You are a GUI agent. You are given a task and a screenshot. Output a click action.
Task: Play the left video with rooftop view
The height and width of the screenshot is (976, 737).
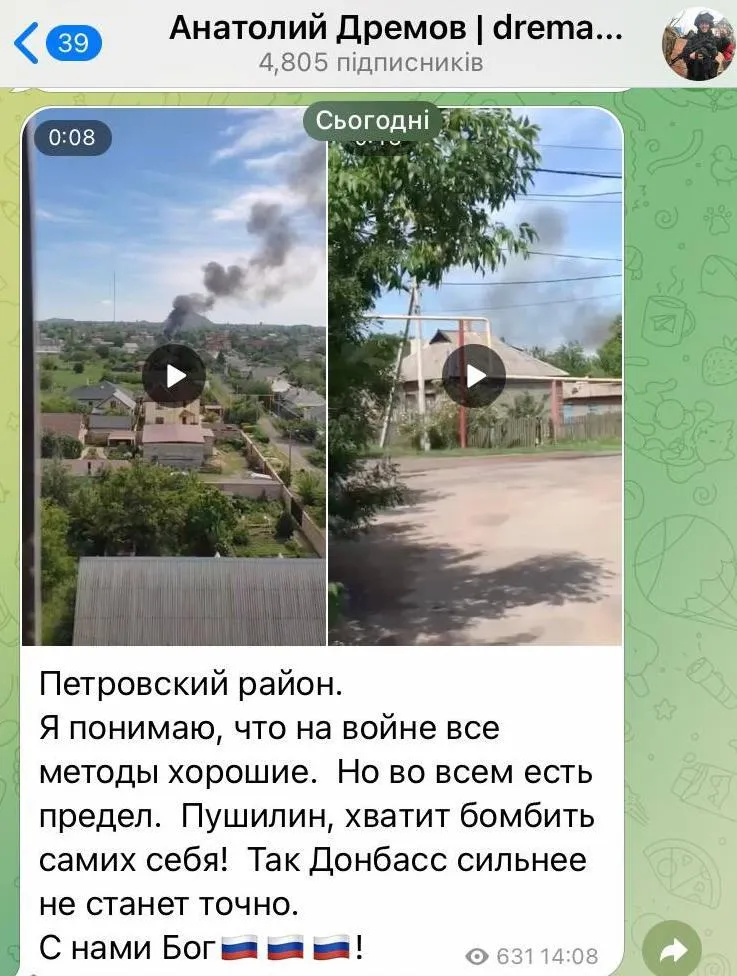coord(173,376)
